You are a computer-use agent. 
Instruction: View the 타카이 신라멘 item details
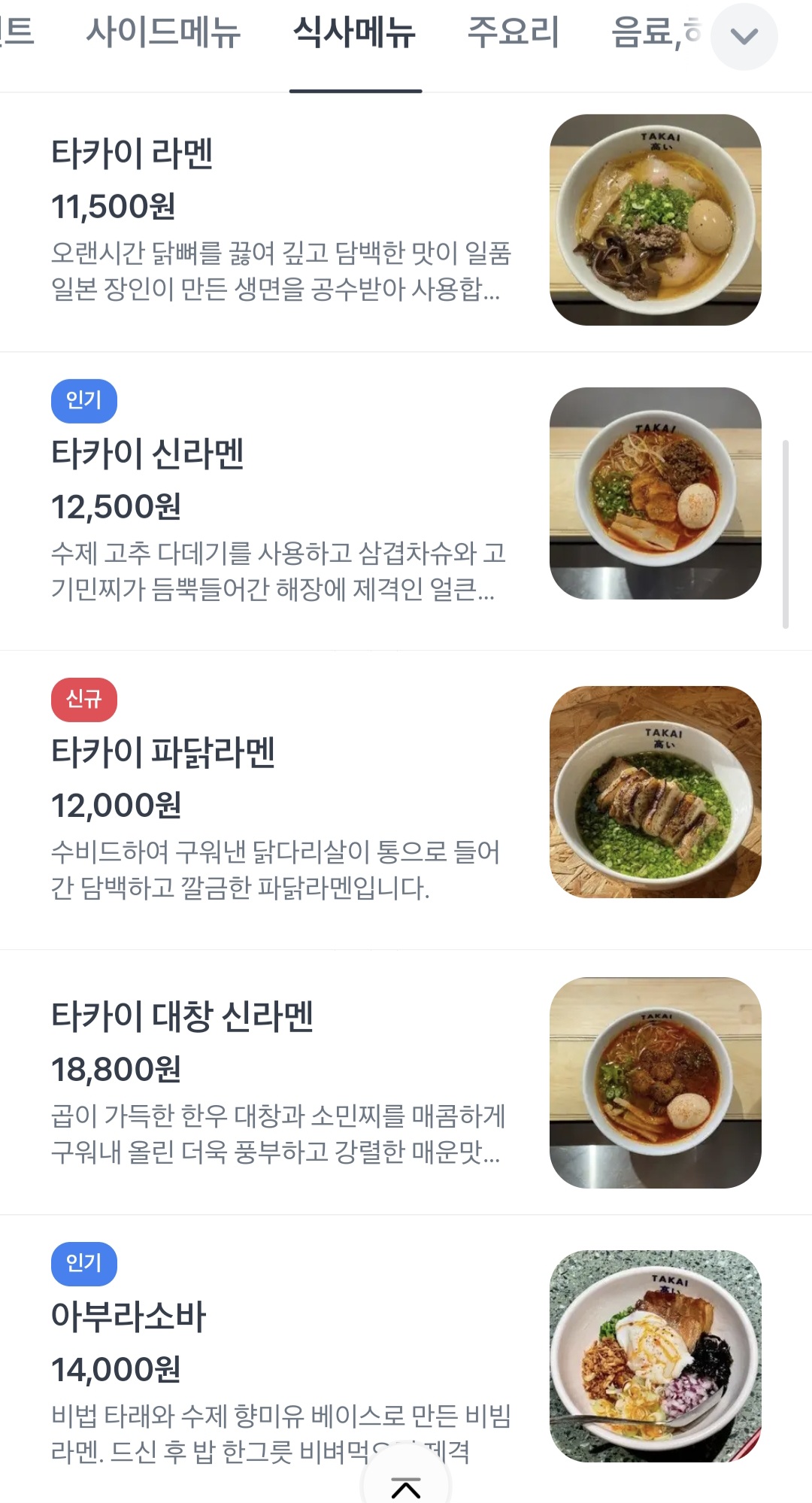pos(147,454)
